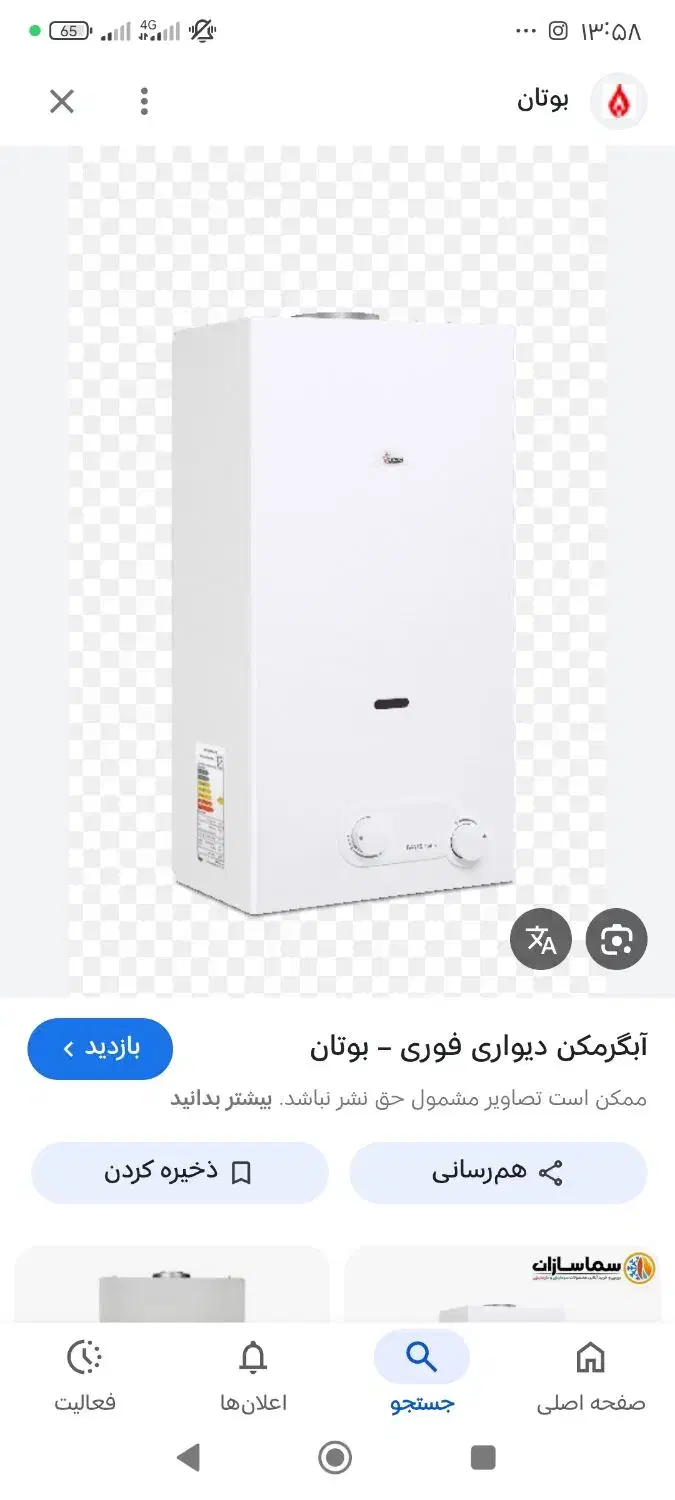The width and height of the screenshot is (675, 1500).
Task: Open the فعالیت tab
Action: [x=85, y=1376]
